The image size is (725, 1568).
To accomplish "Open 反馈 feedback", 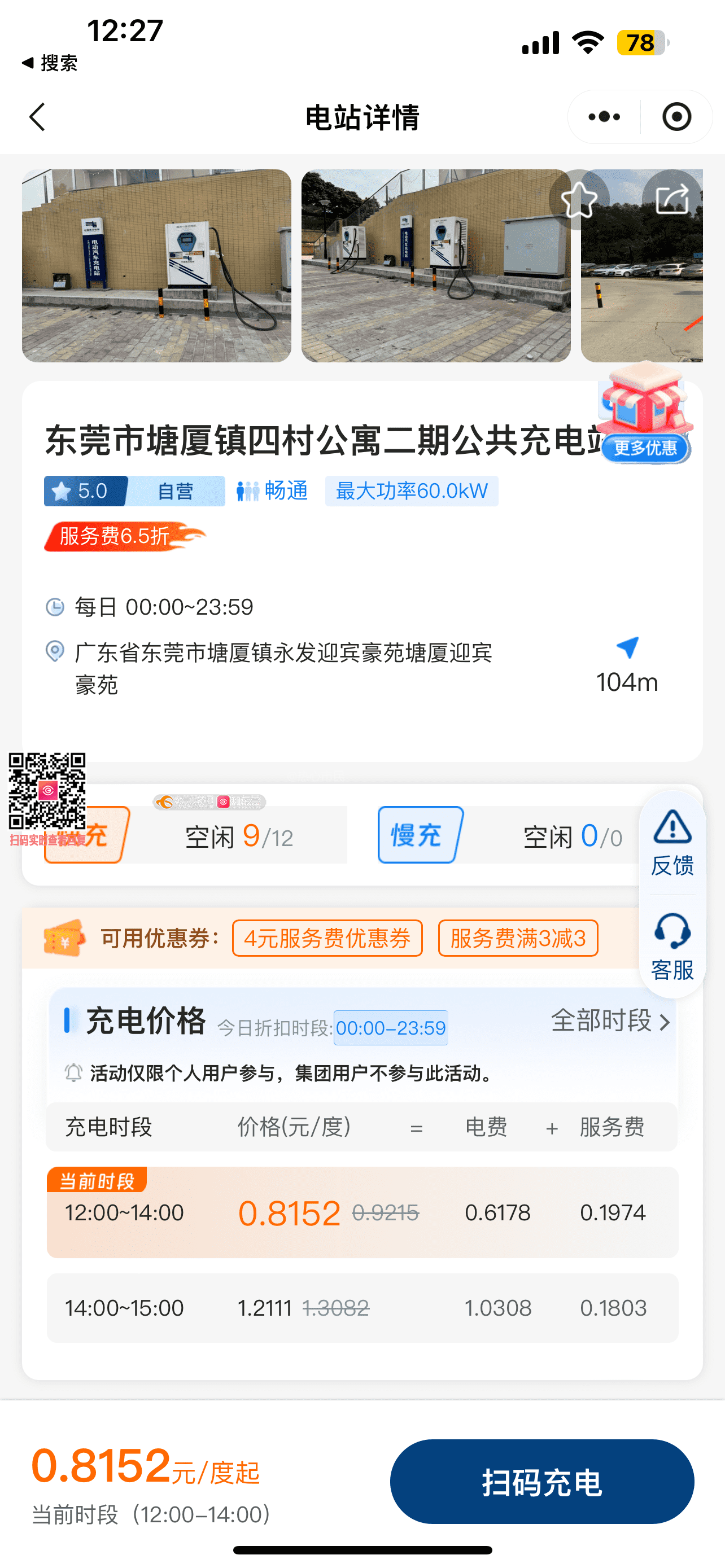I will (672, 844).
